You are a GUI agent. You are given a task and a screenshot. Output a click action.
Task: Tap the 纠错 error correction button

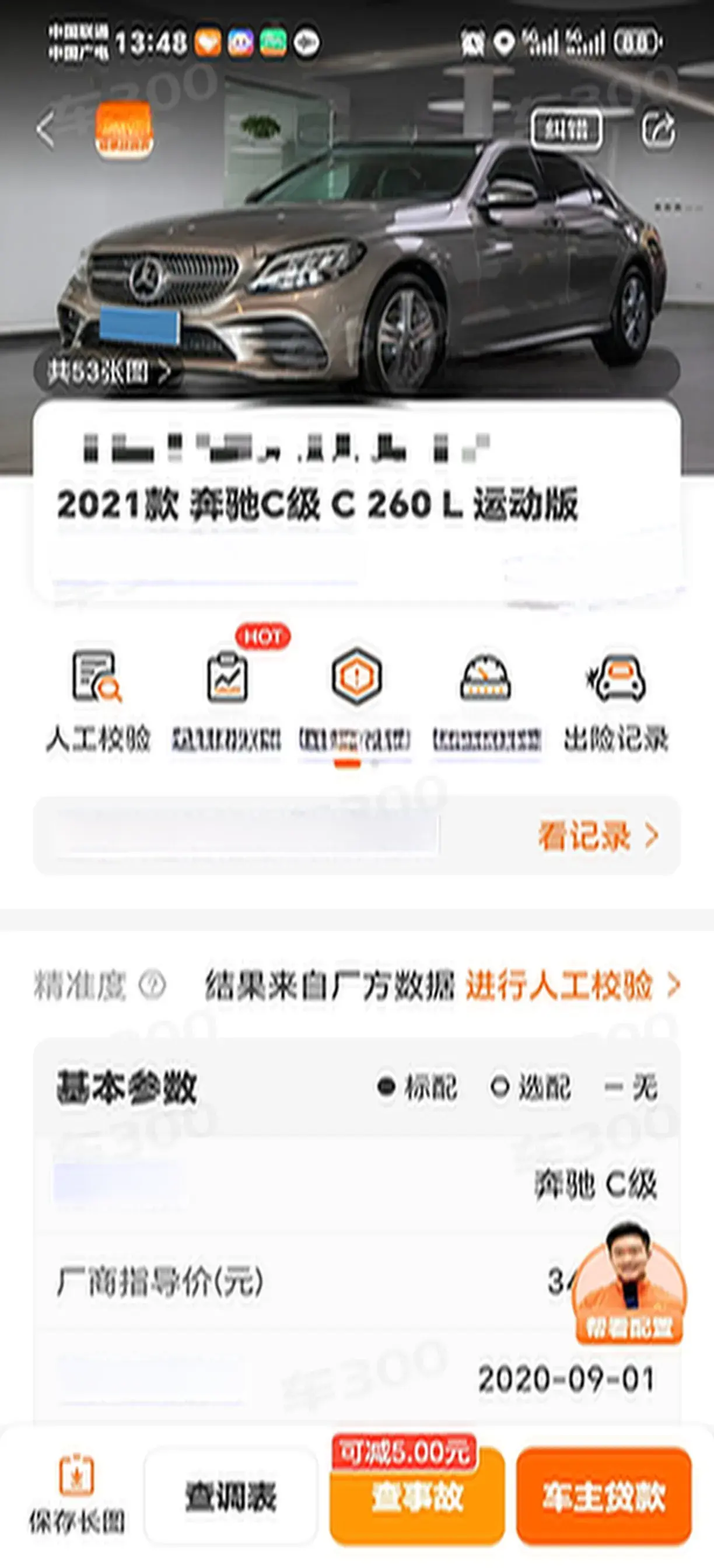(x=566, y=129)
